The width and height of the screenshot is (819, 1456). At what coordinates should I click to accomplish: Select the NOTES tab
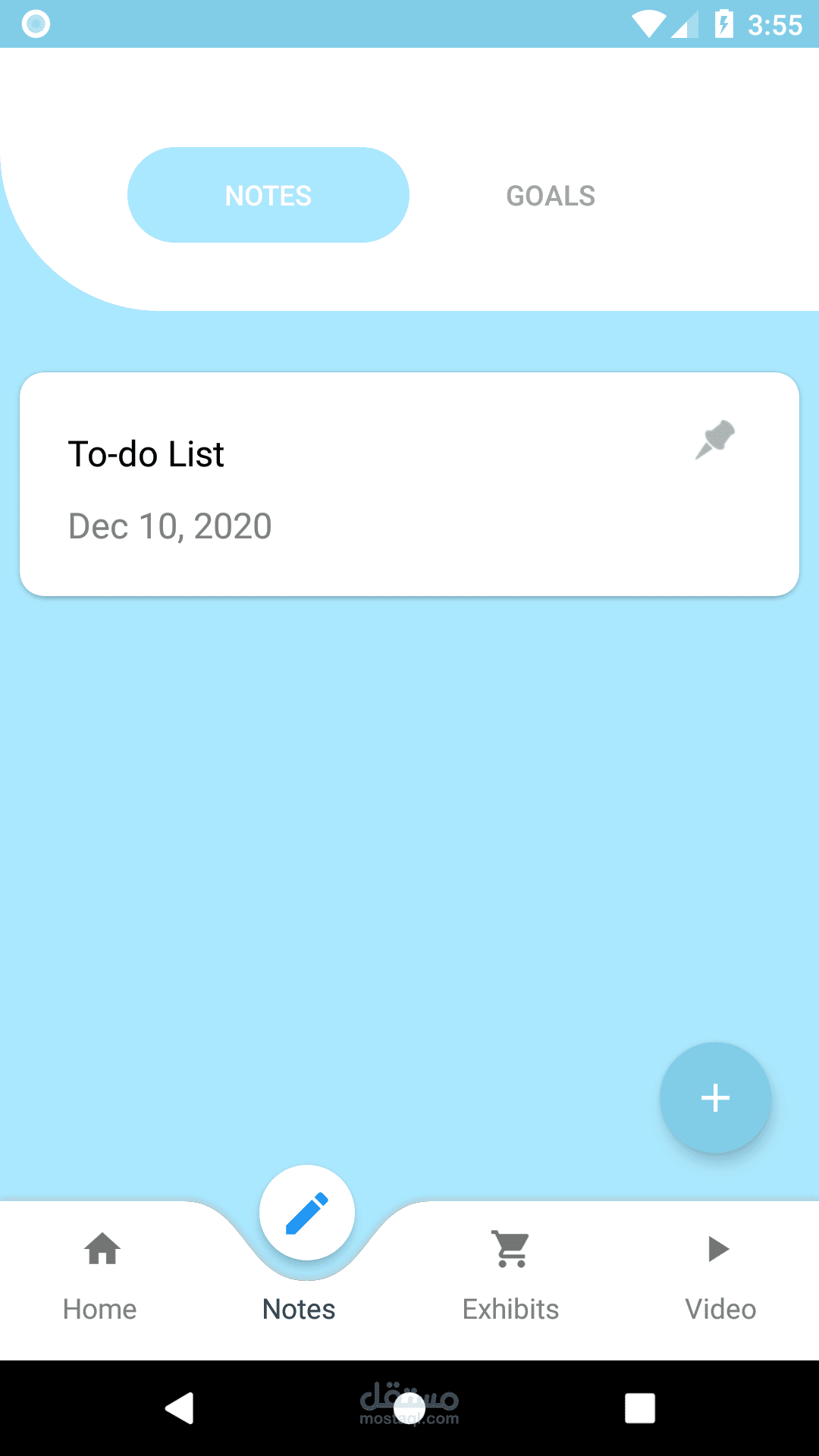click(268, 196)
